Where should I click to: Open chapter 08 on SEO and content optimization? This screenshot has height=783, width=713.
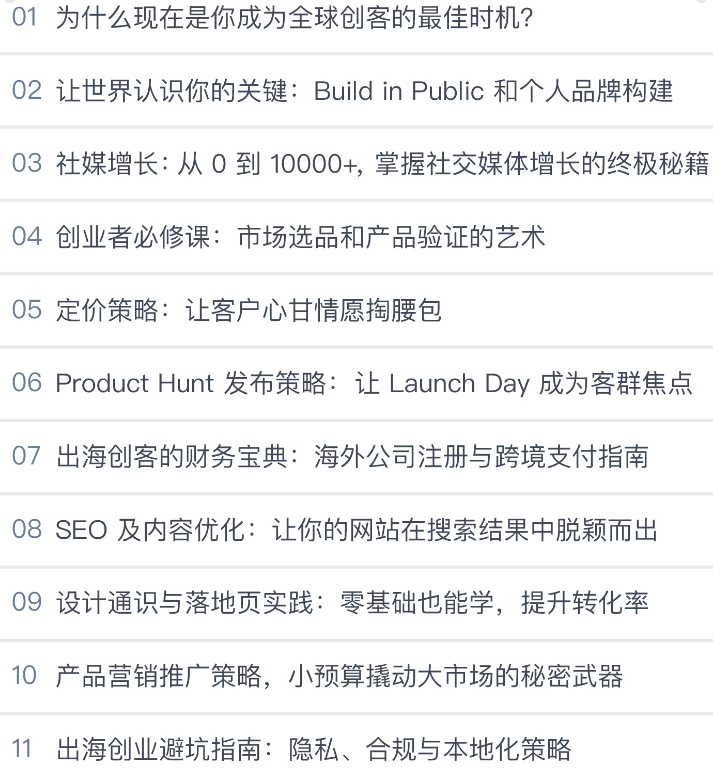point(335,530)
